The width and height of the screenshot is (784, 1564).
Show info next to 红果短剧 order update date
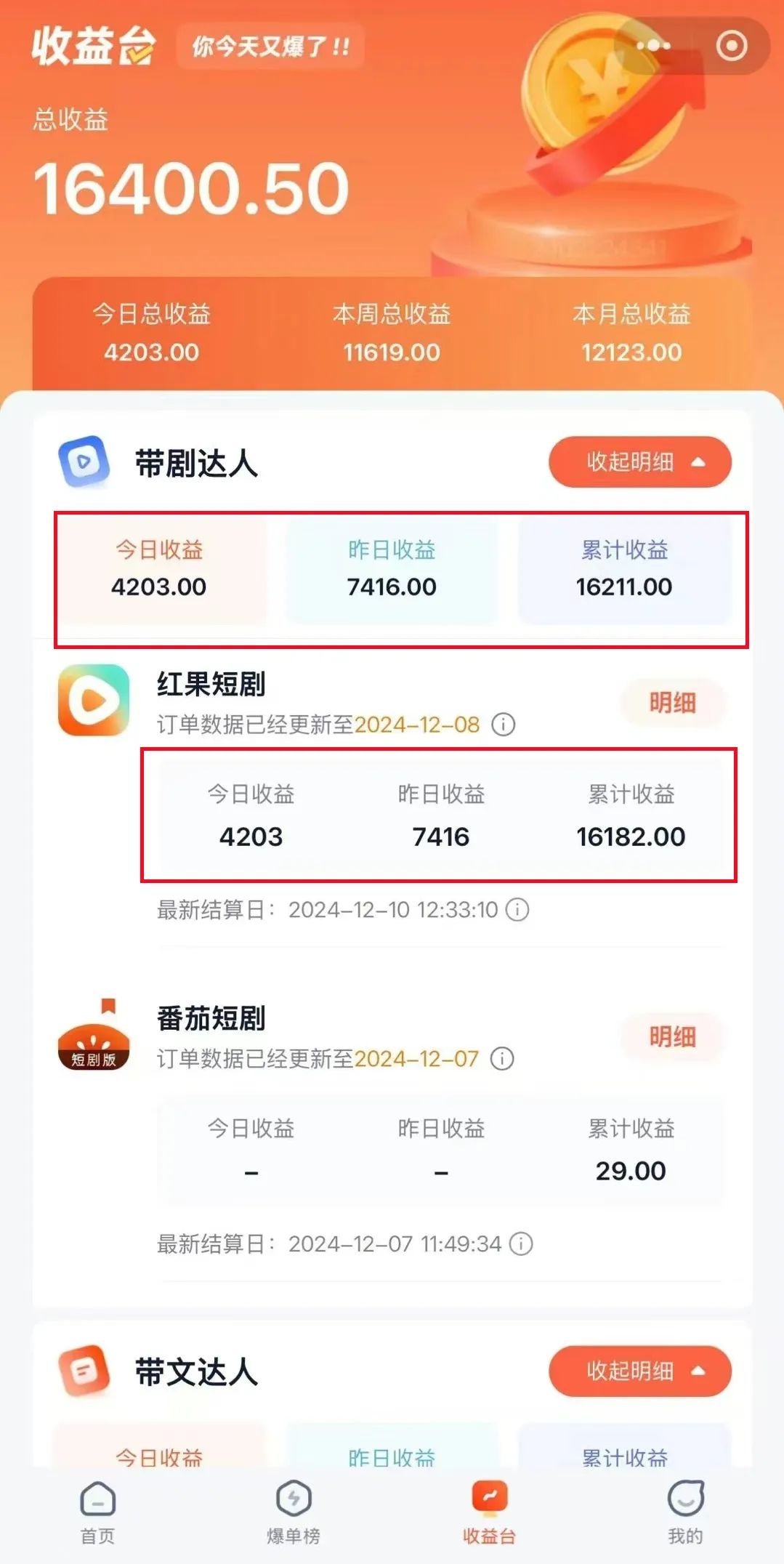coord(504,725)
